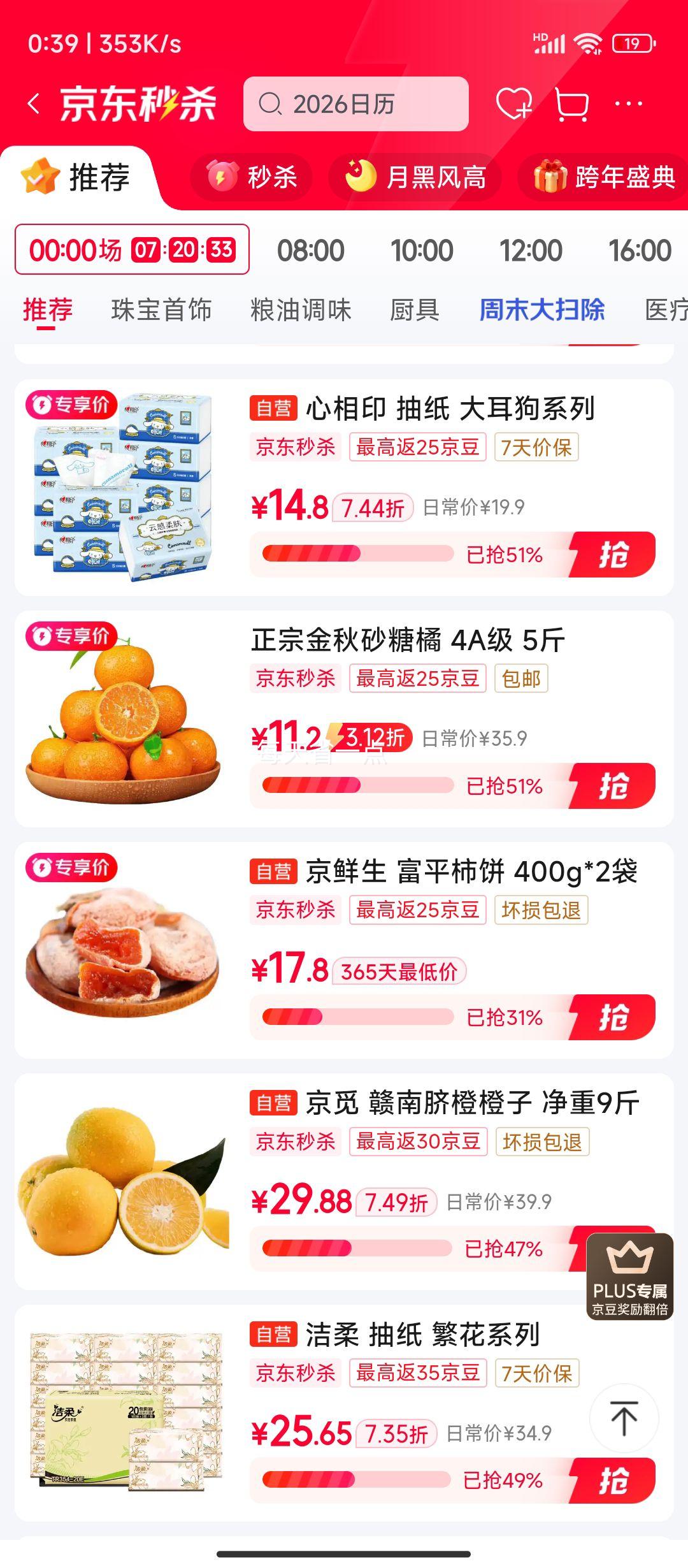Tap the back arrow to exit 京东秒杀

(x=35, y=103)
